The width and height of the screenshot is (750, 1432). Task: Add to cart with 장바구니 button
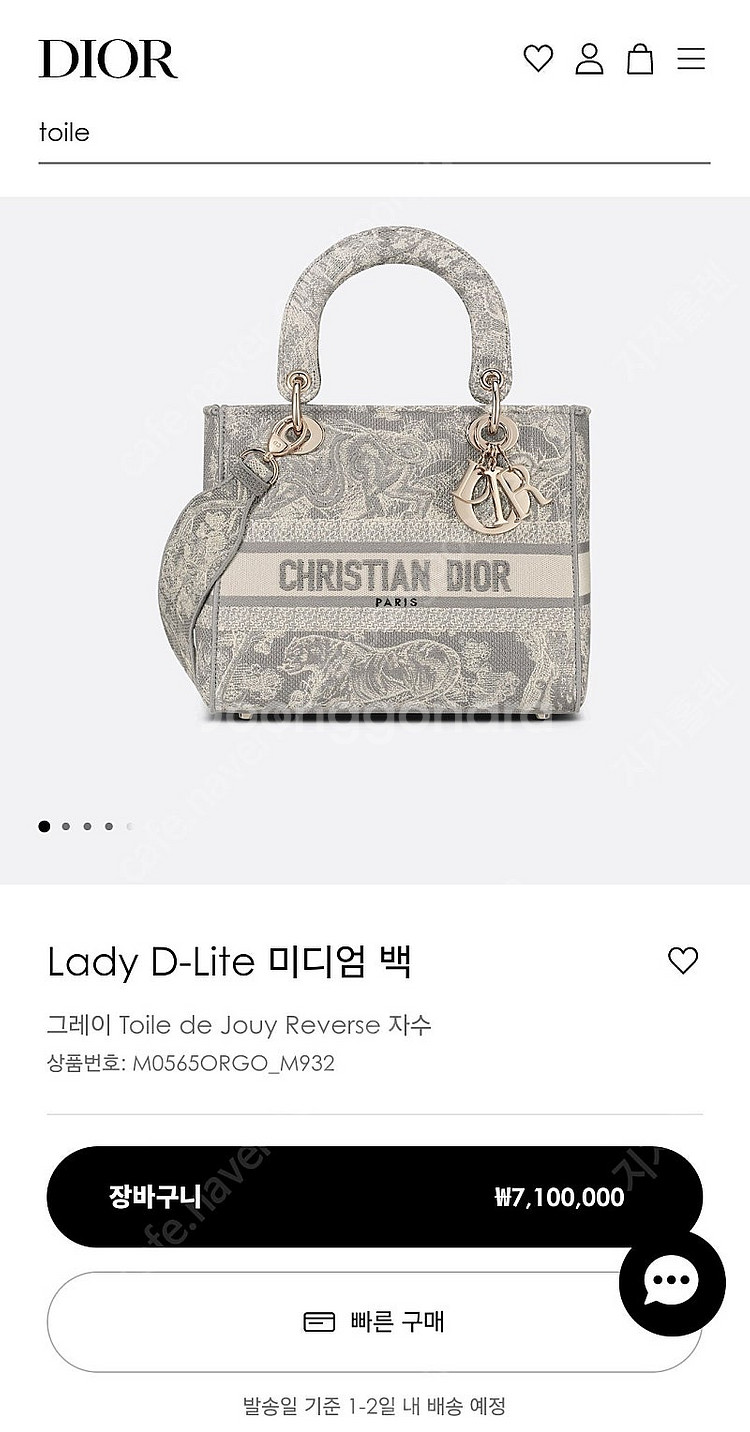pos(374,1197)
